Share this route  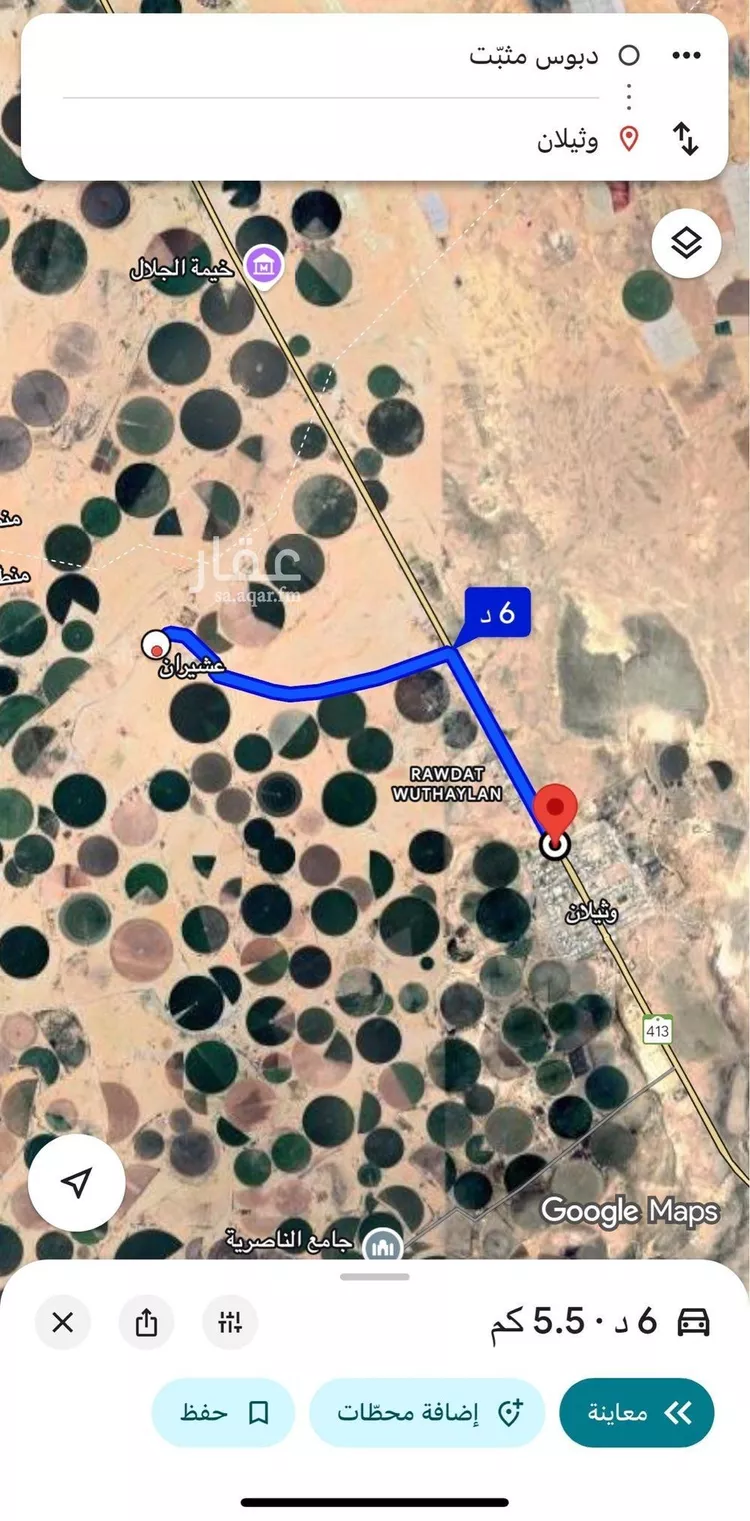click(146, 1323)
